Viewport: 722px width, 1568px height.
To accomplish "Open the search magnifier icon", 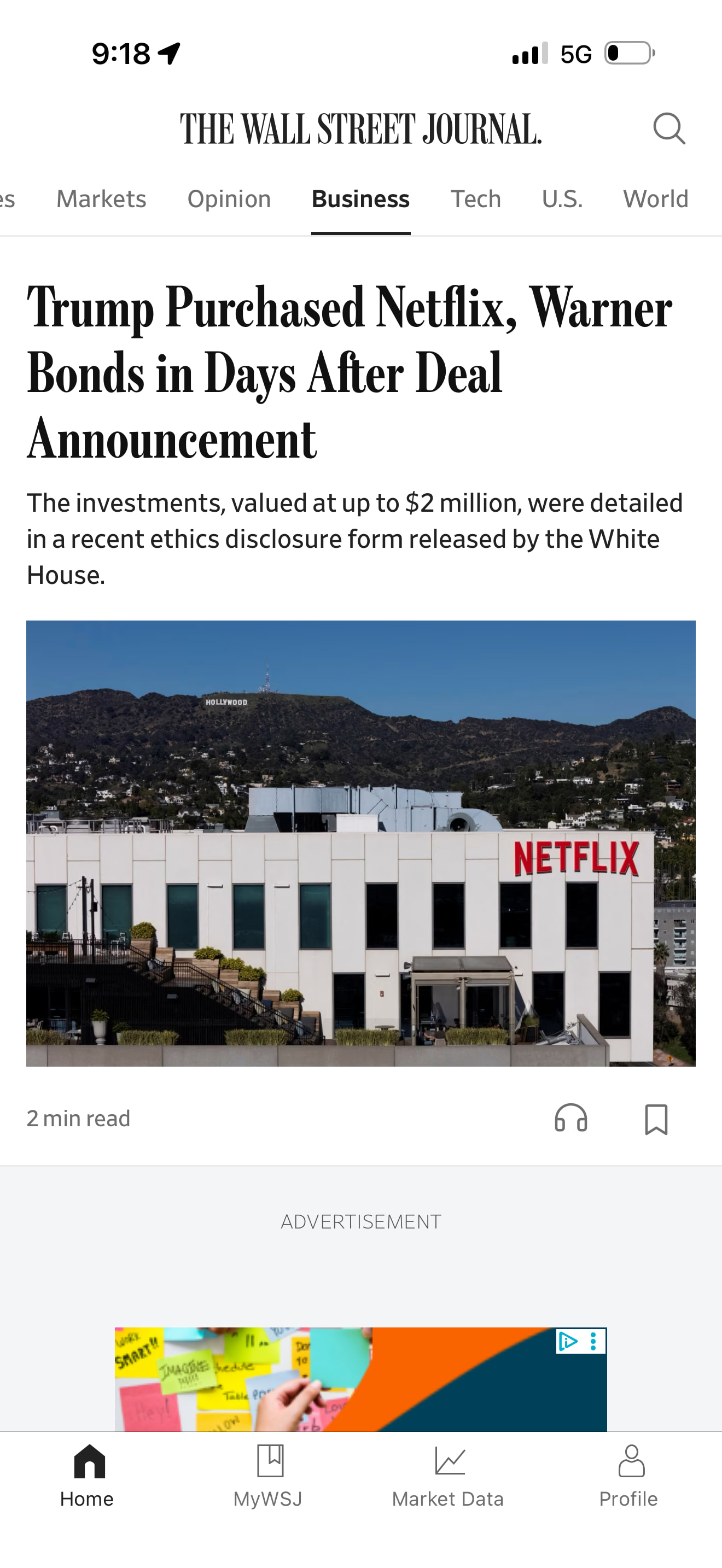I will coord(668,128).
